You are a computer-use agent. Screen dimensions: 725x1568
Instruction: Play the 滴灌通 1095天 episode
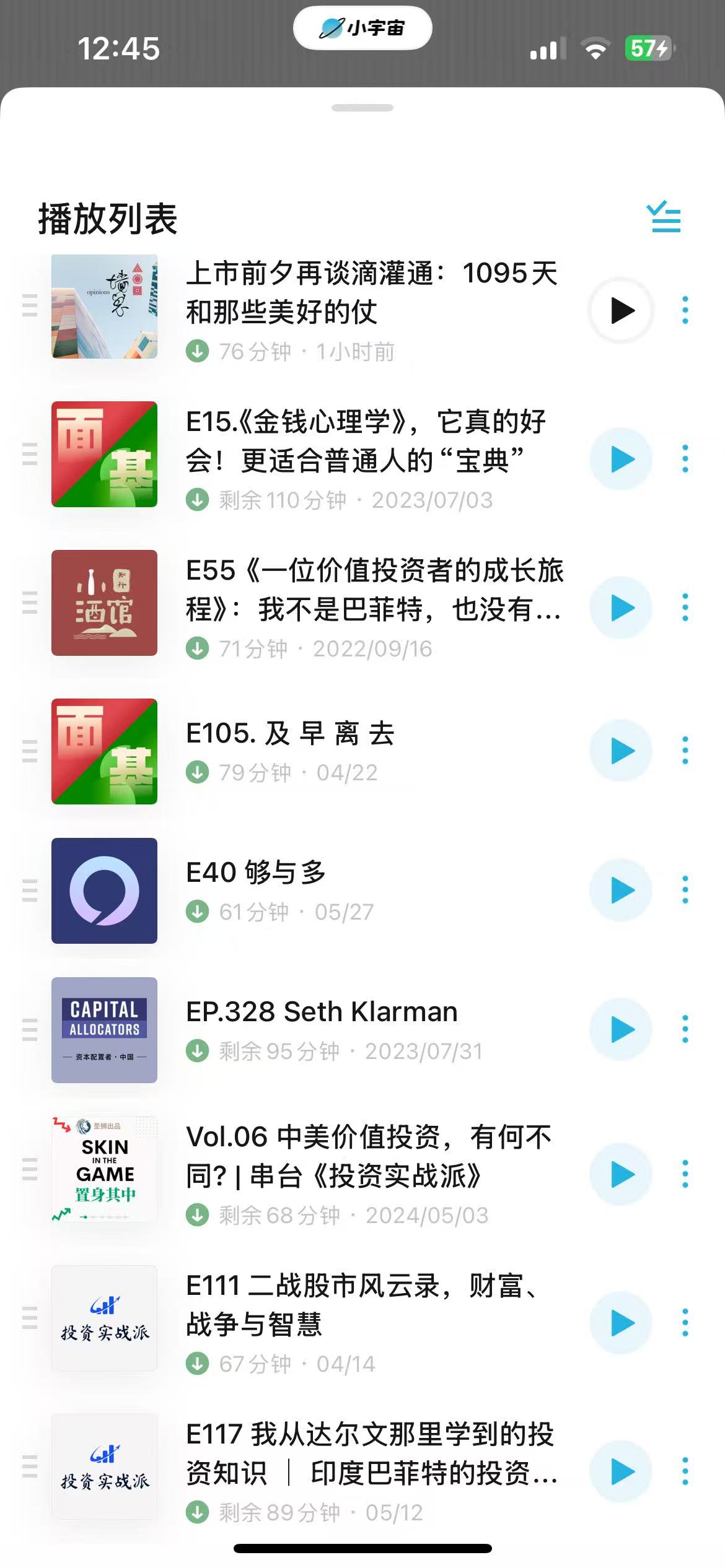[x=621, y=311]
